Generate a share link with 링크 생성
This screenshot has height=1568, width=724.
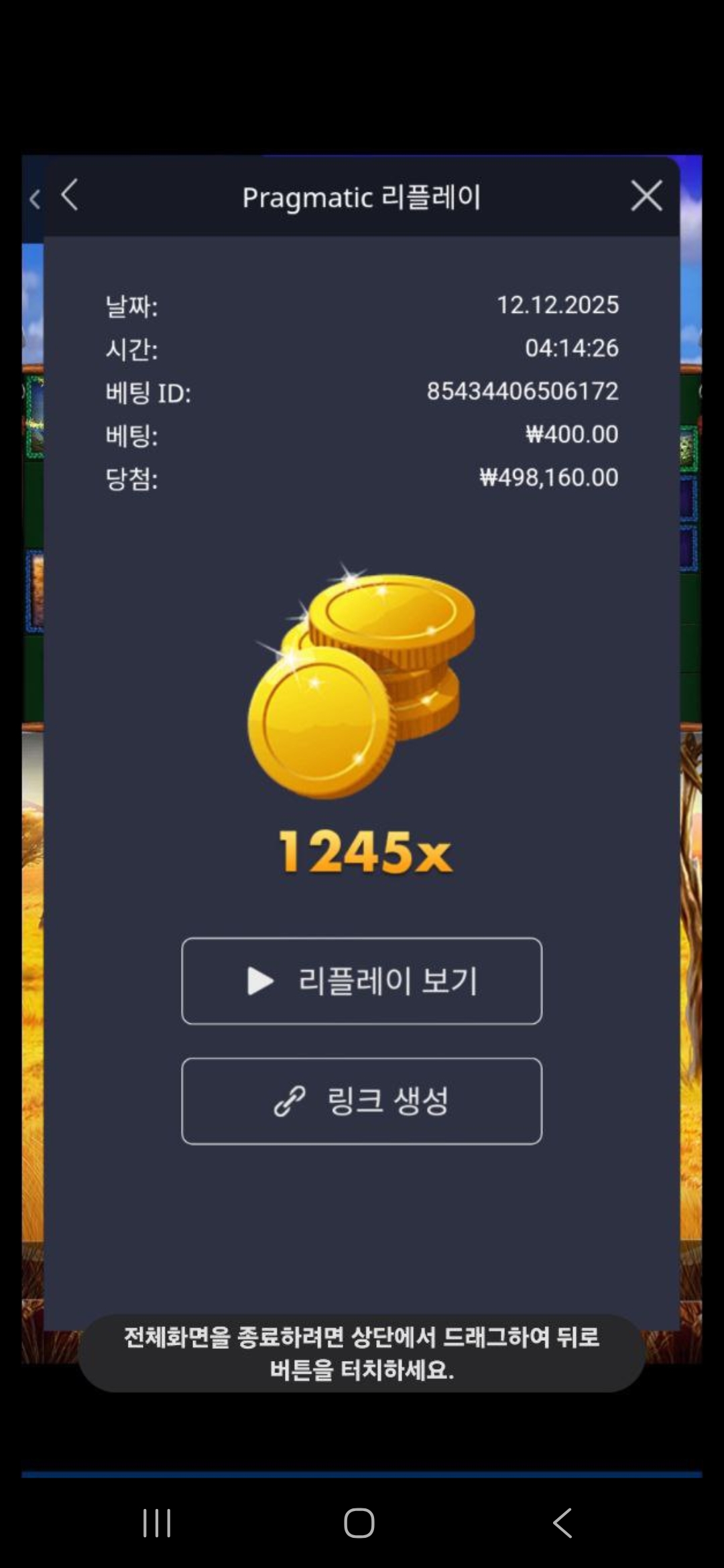click(361, 1101)
